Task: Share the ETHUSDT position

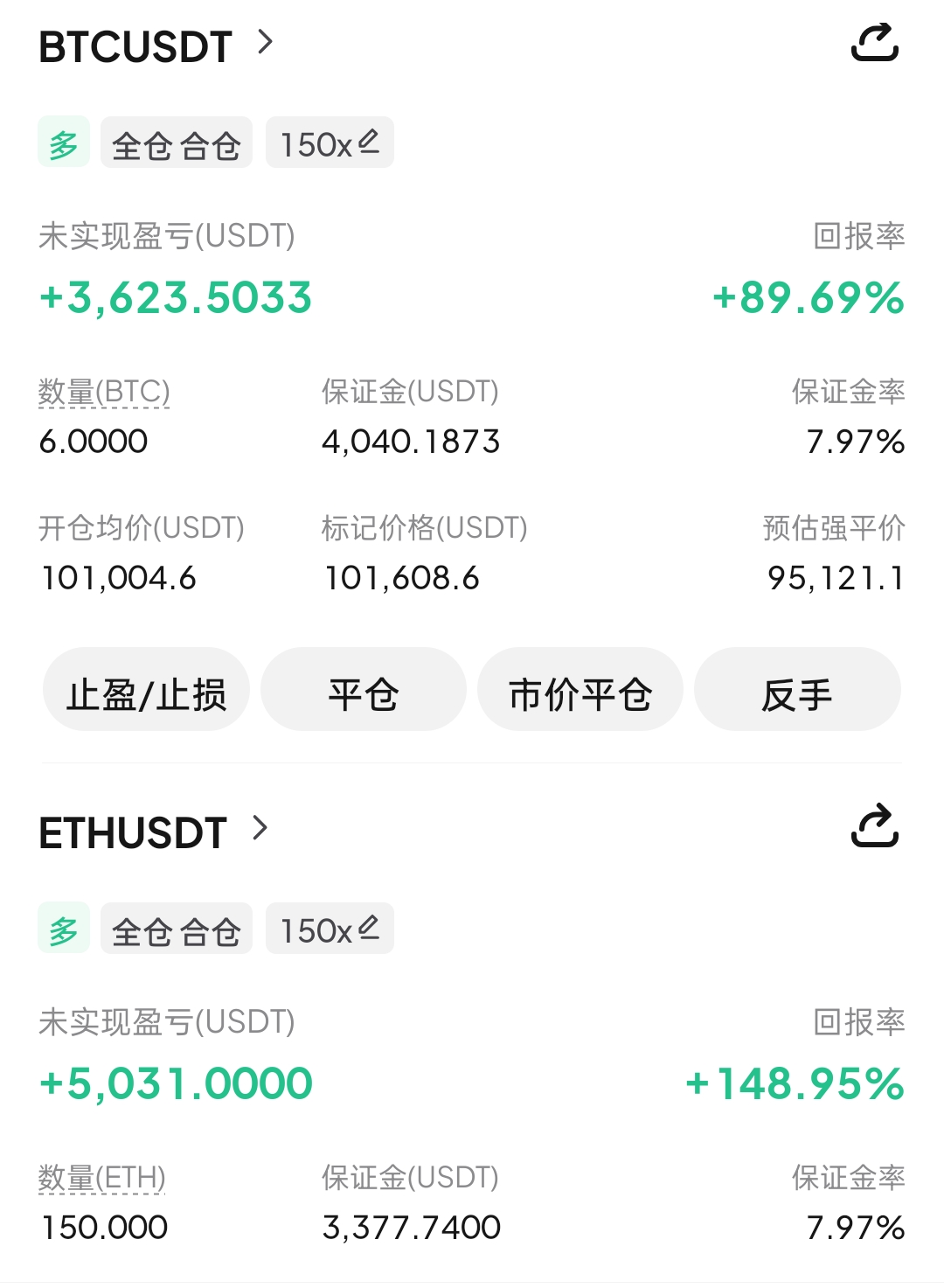Action: [x=874, y=827]
